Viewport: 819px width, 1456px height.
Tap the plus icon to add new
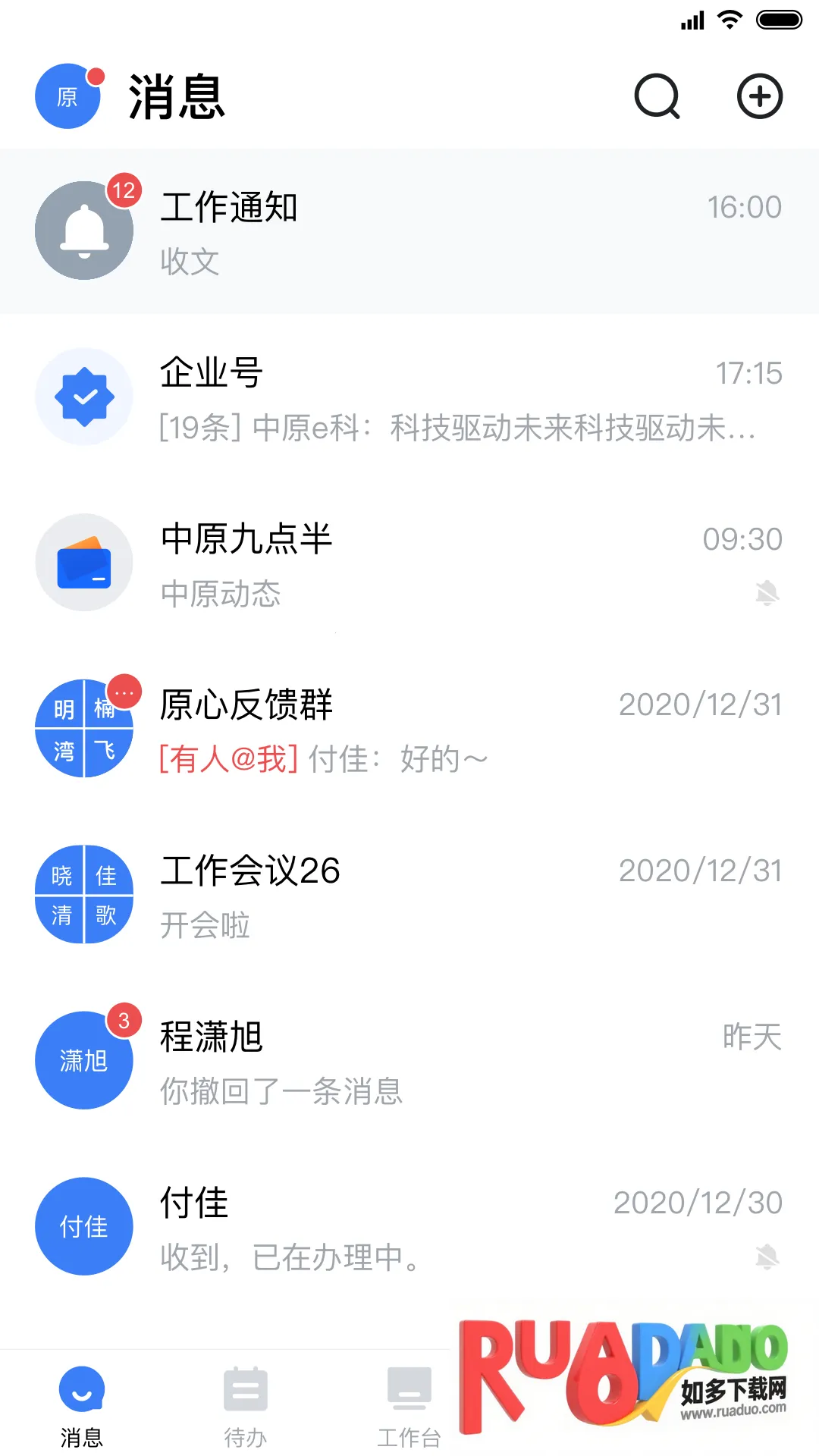point(760,96)
